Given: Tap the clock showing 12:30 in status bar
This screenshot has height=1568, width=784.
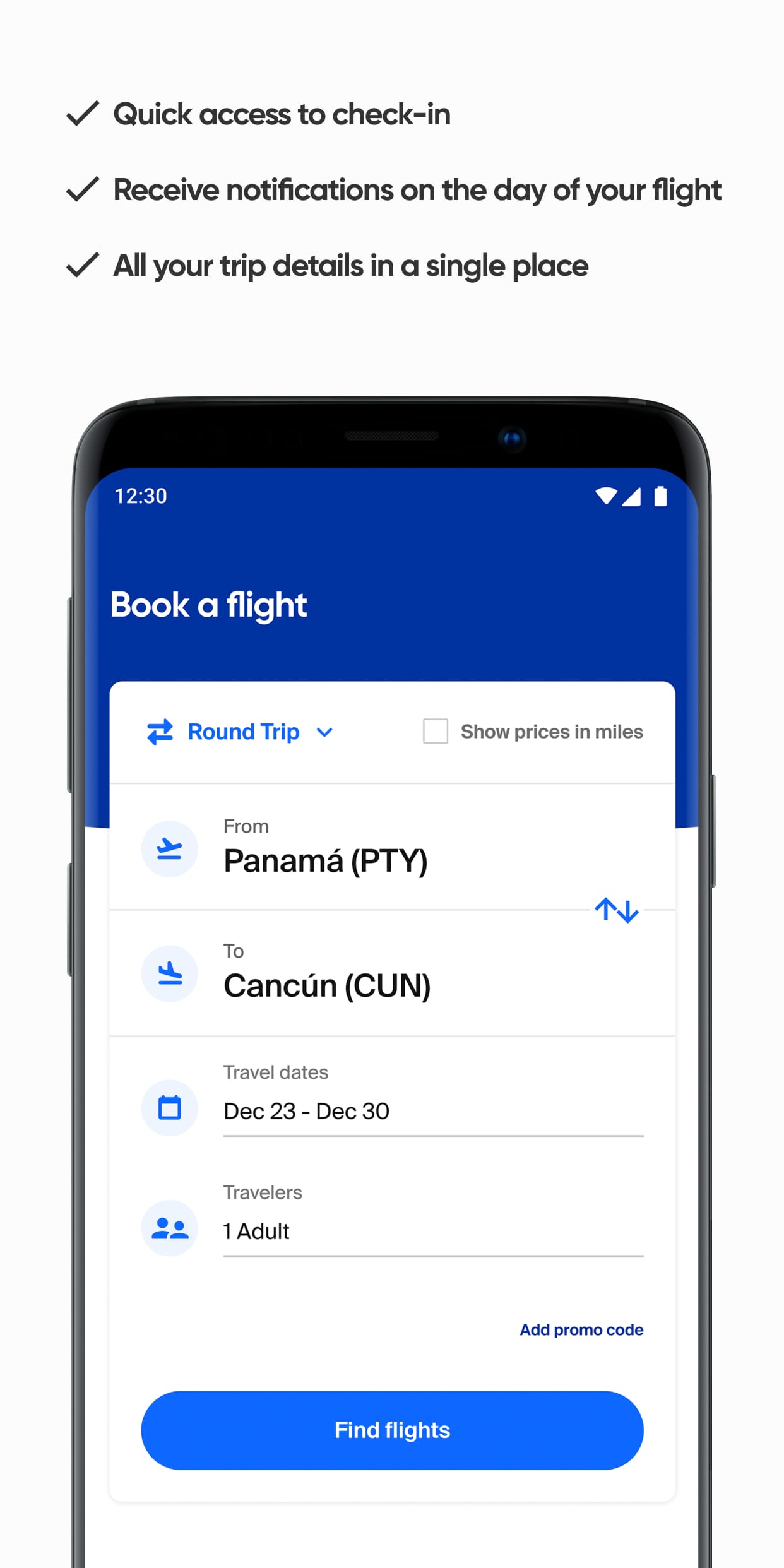Looking at the screenshot, I should click(x=140, y=496).
